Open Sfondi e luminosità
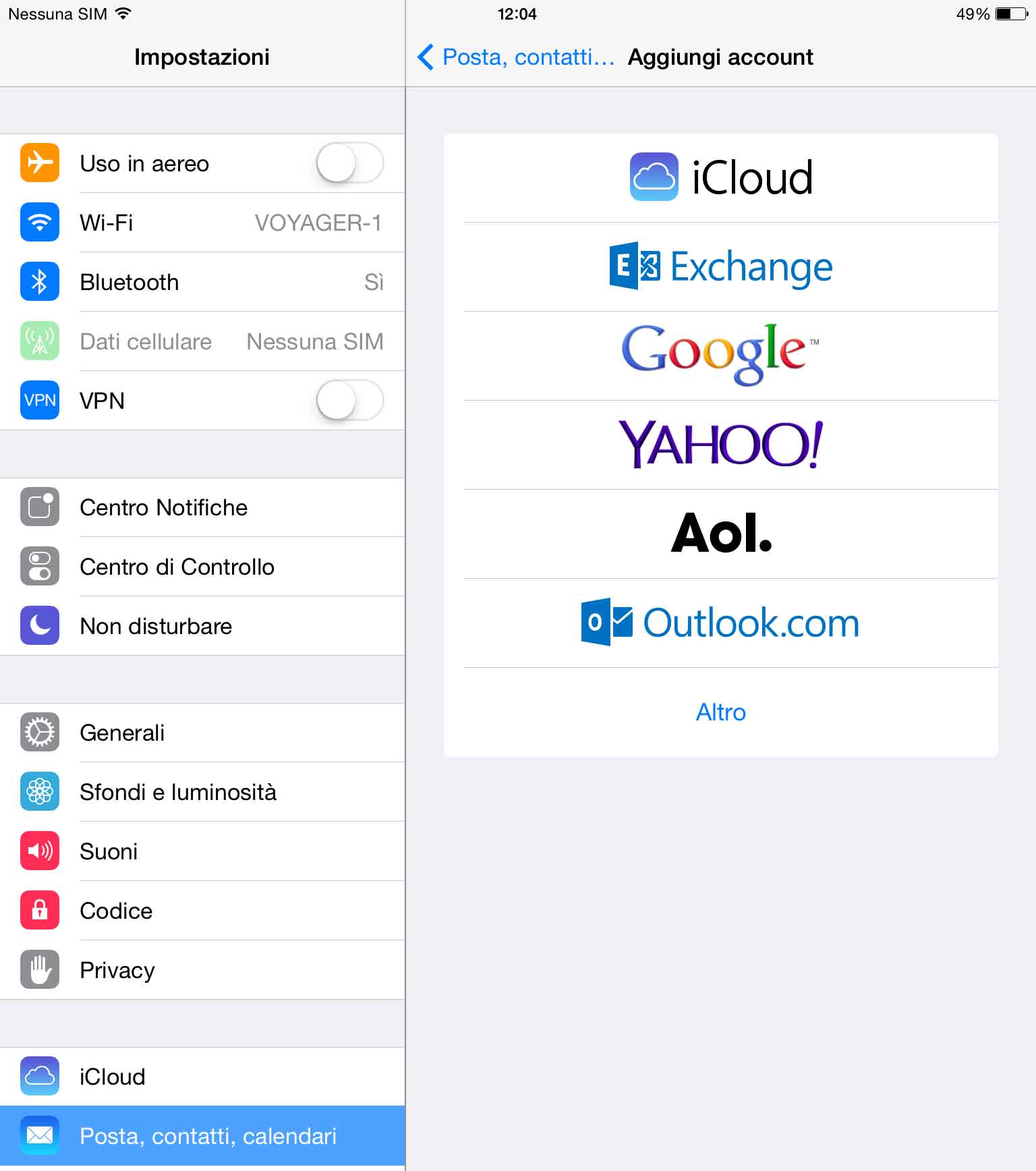 click(202, 792)
